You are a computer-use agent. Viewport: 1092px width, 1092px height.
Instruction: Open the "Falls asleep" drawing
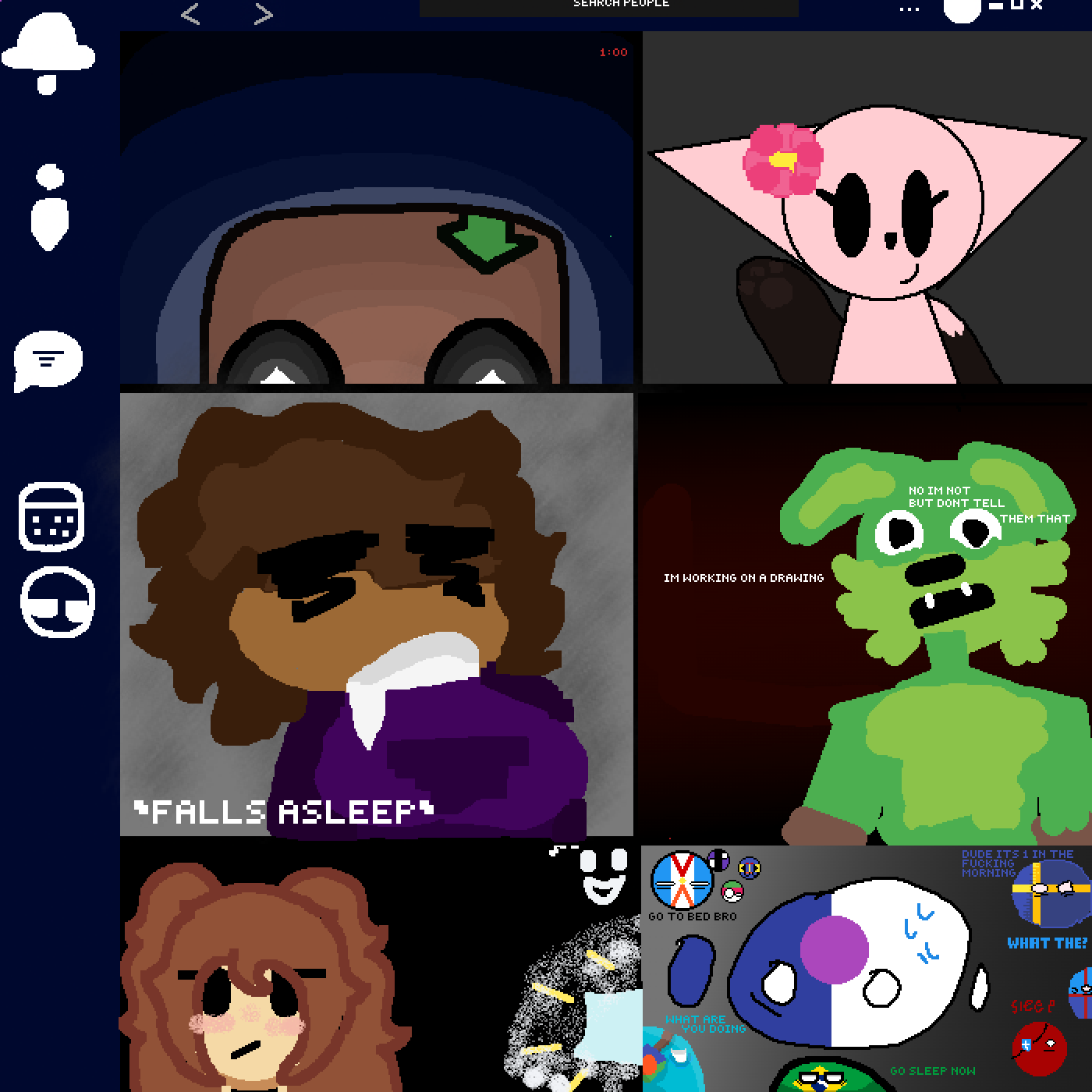(x=377, y=615)
